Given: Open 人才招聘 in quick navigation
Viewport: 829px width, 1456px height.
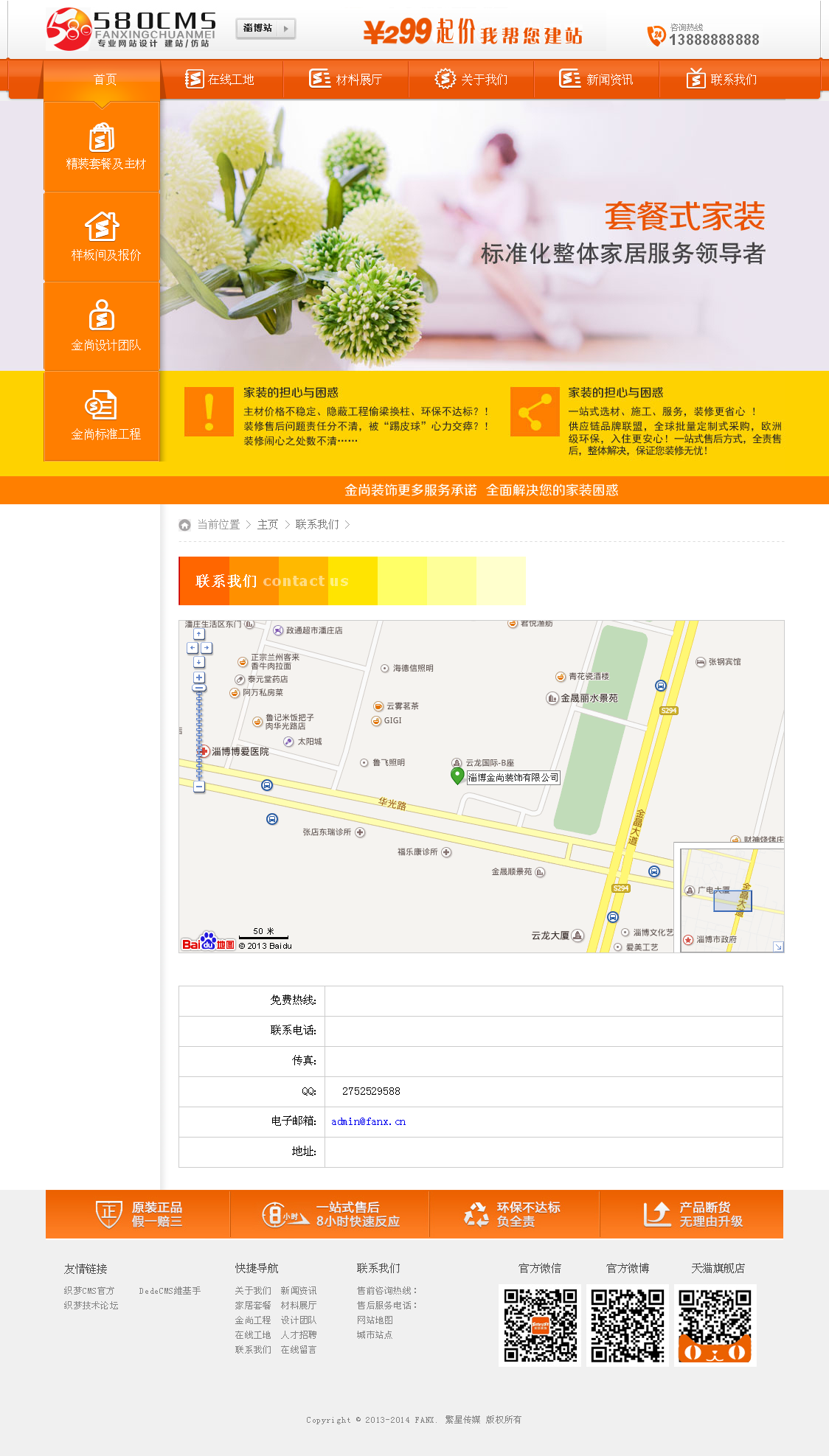Looking at the screenshot, I should (298, 1335).
